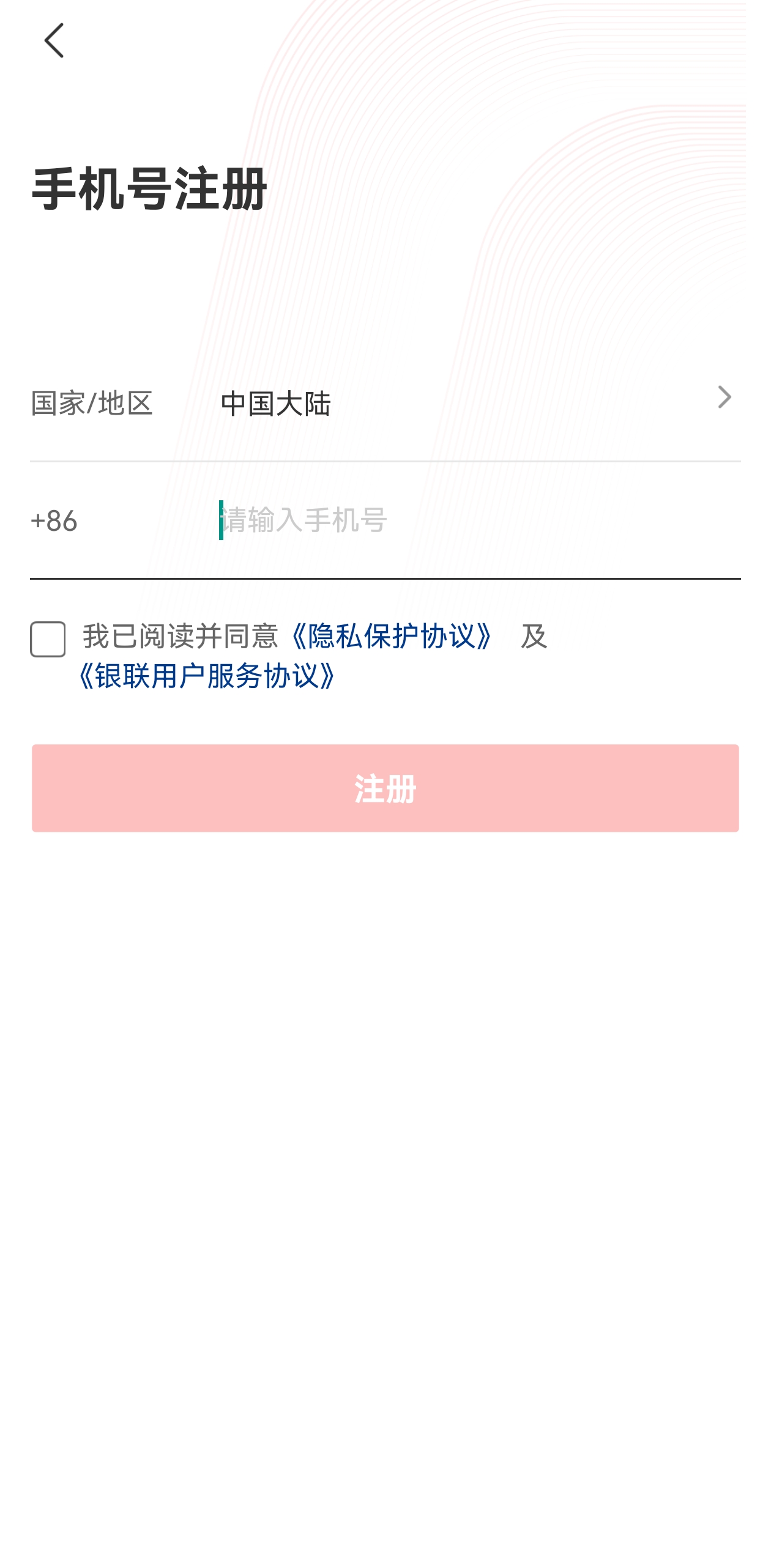Focus the 请输入手机号 phone number field

click(x=477, y=520)
